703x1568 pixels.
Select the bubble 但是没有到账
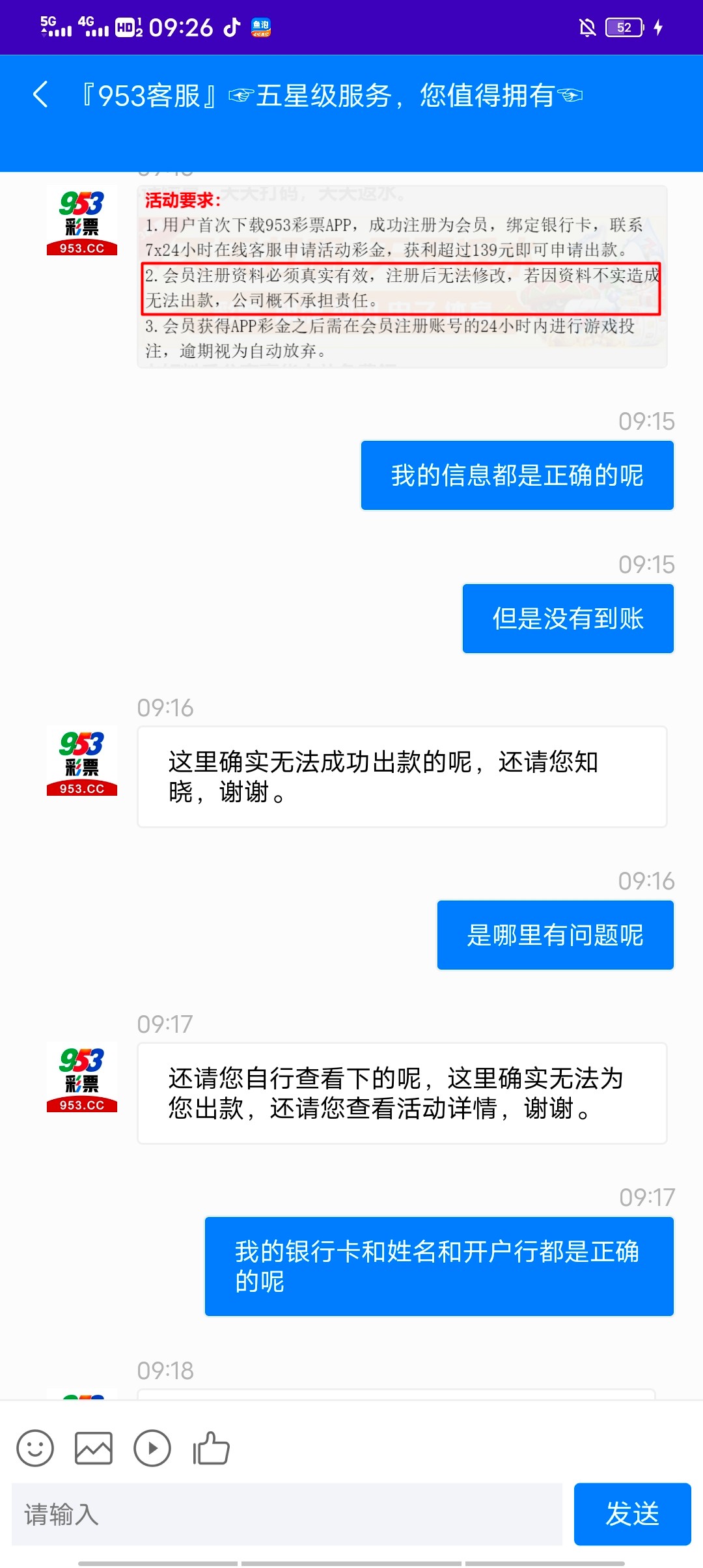click(x=568, y=617)
